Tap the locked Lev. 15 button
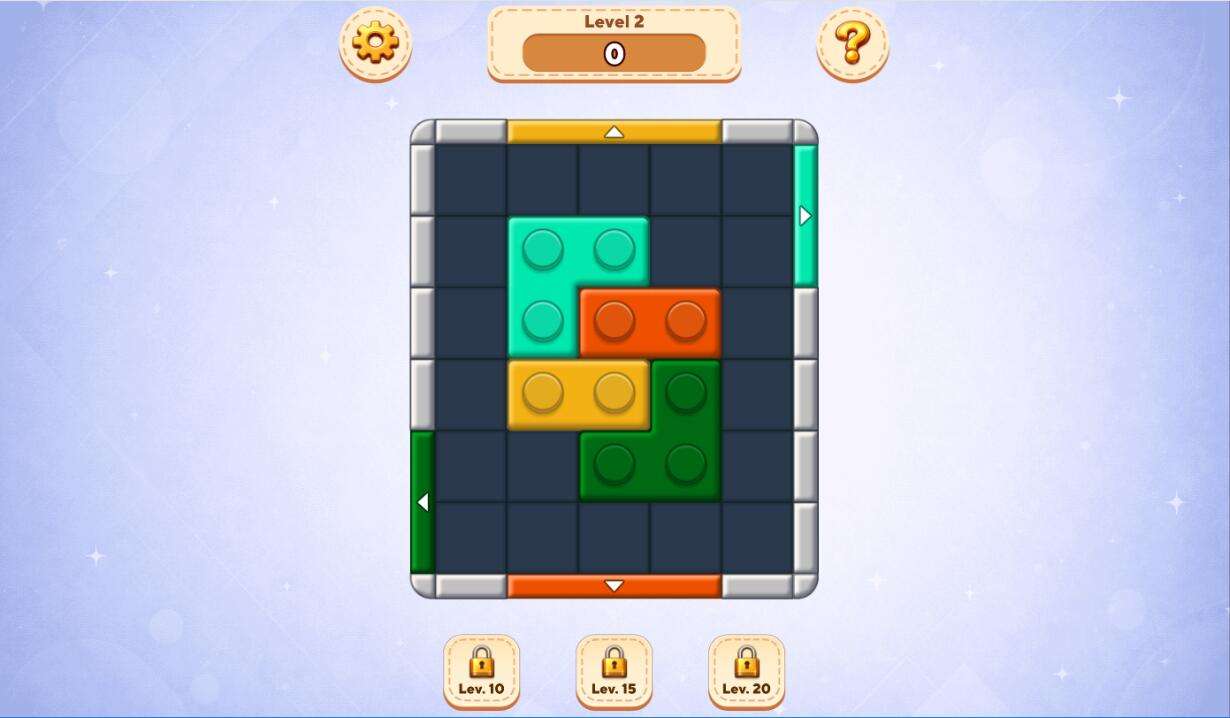Image resolution: width=1230 pixels, height=718 pixels. point(613,670)
